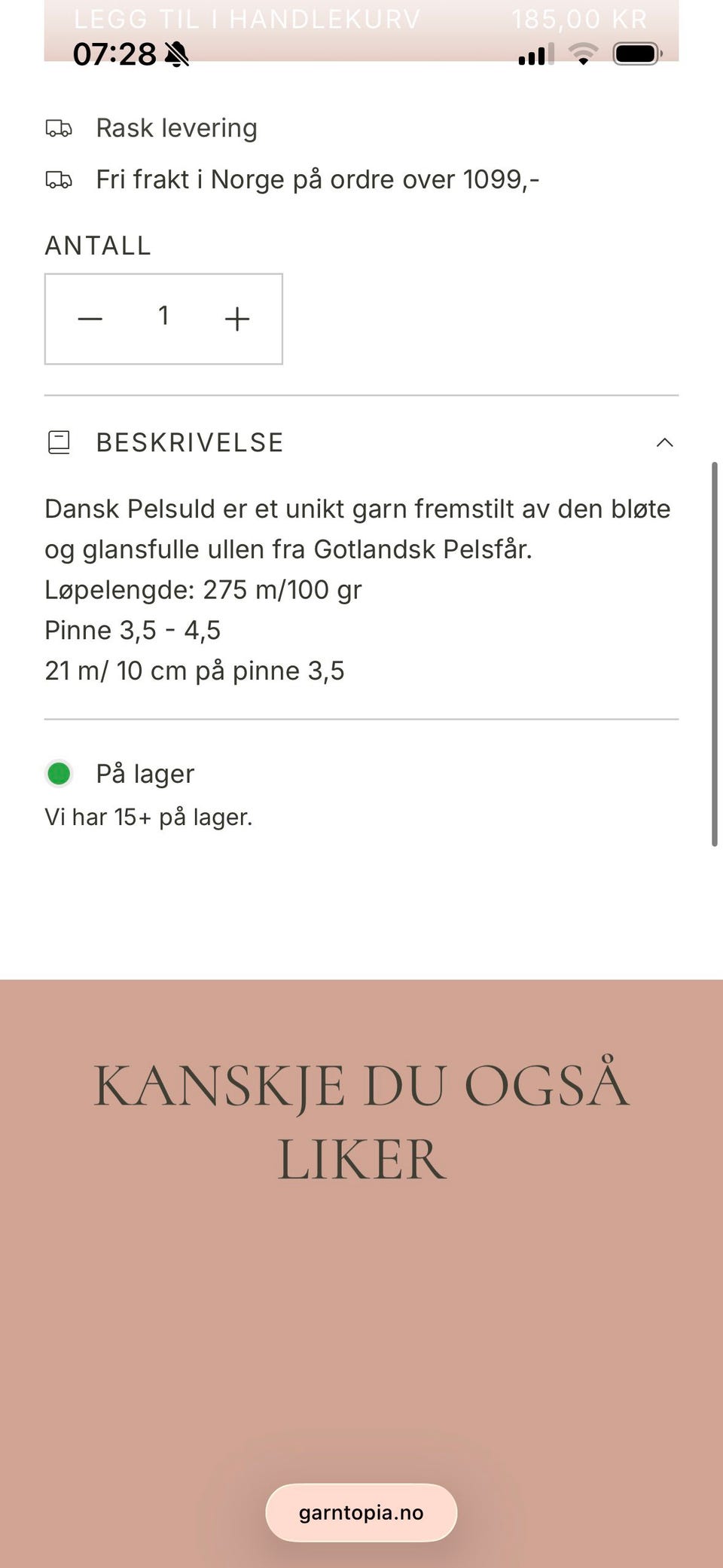Tap the minus to decrease quantity
The height and width of the screenshot is (1568, 723).
(90, 317)
